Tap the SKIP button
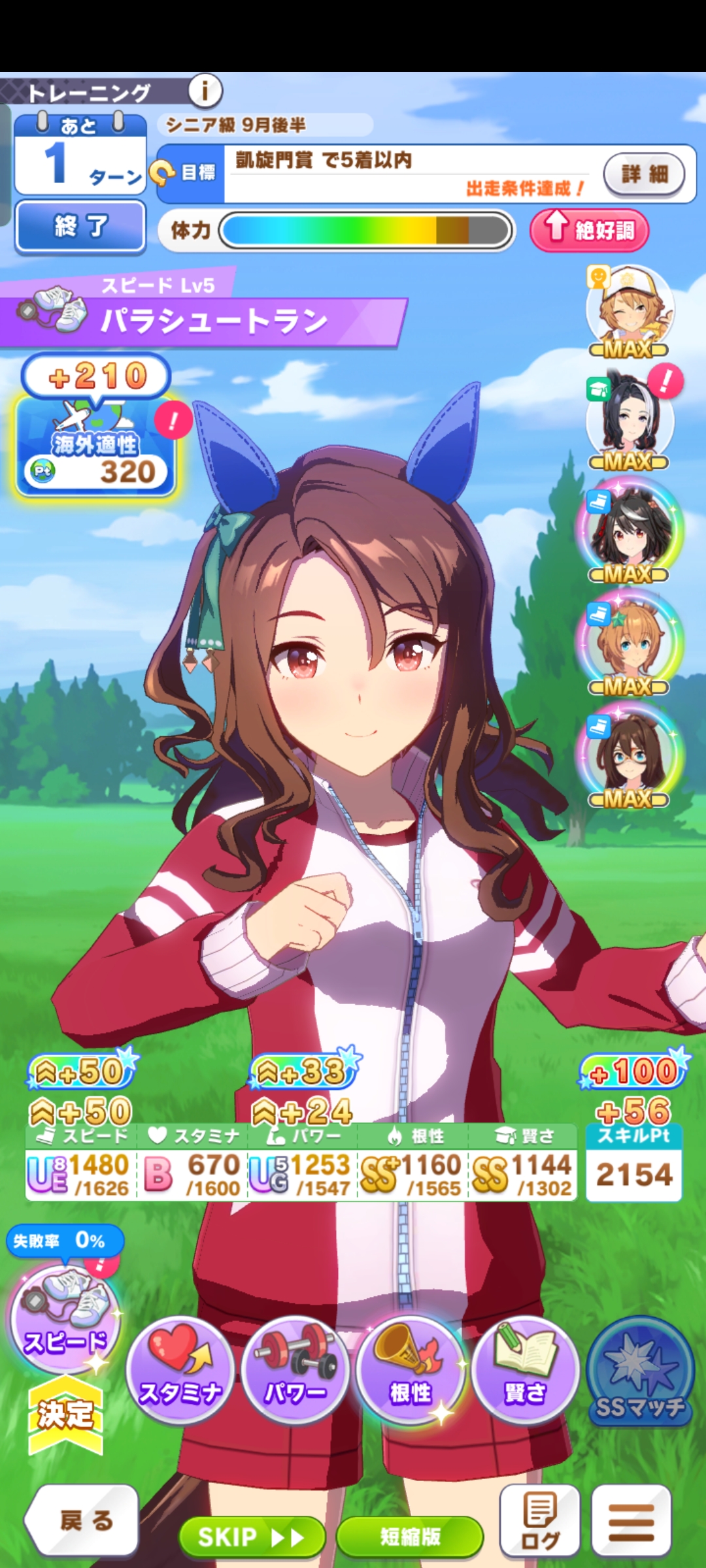The height and width of the screenshot is (1568, 706). [252, 1537]
